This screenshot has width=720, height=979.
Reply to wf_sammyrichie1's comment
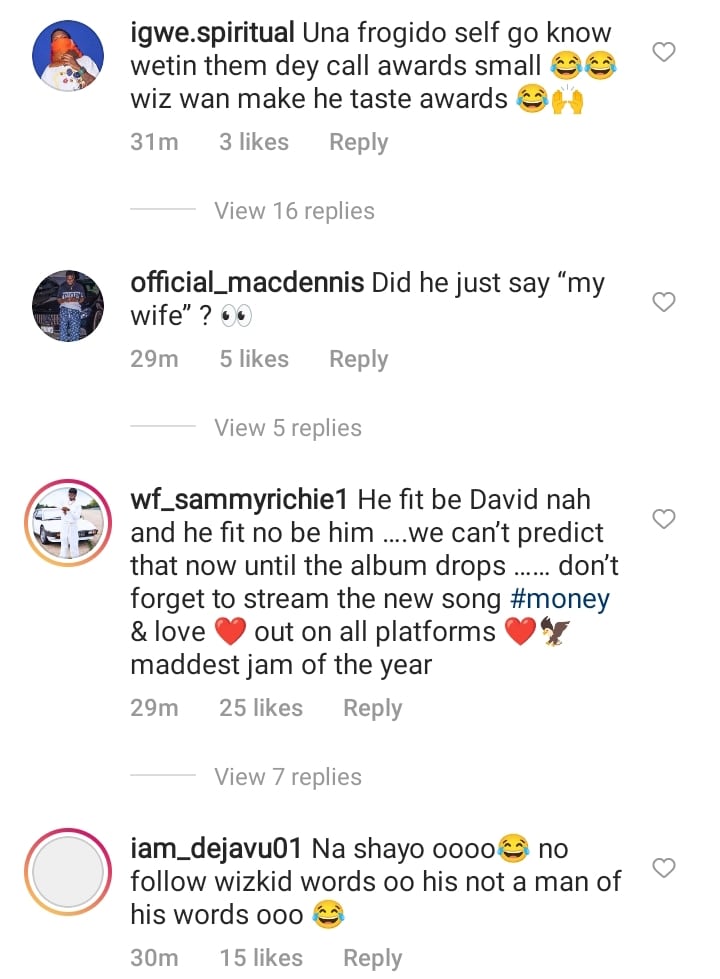[x=372, y=708]
